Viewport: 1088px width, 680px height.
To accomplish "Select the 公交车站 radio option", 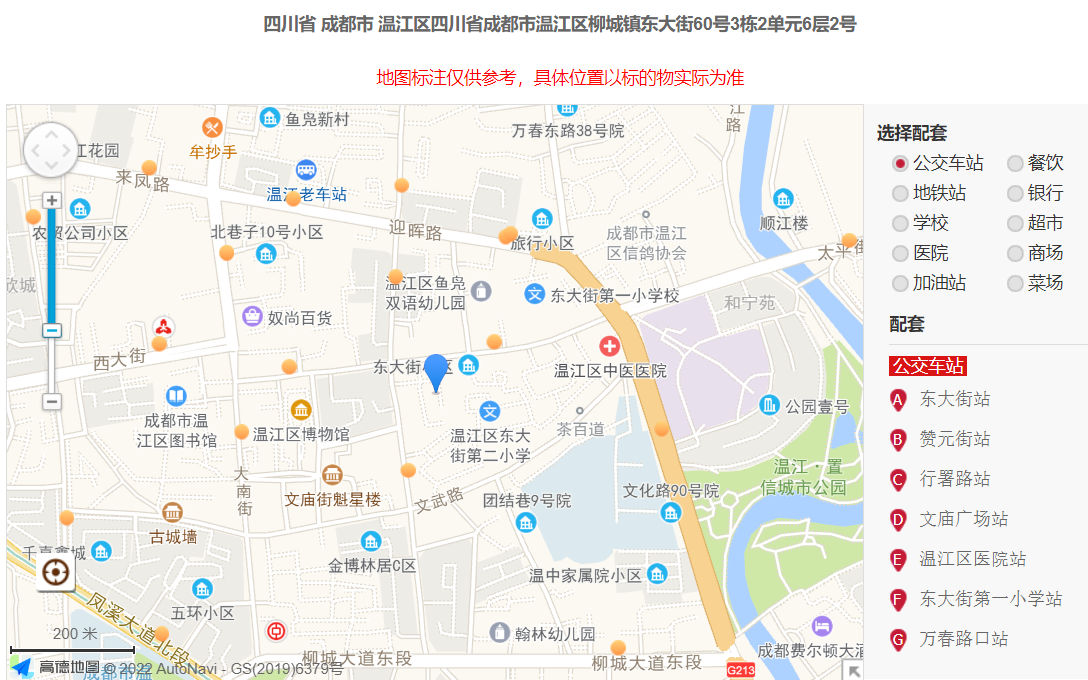I will pyautogui.click(x=901, y=163).
